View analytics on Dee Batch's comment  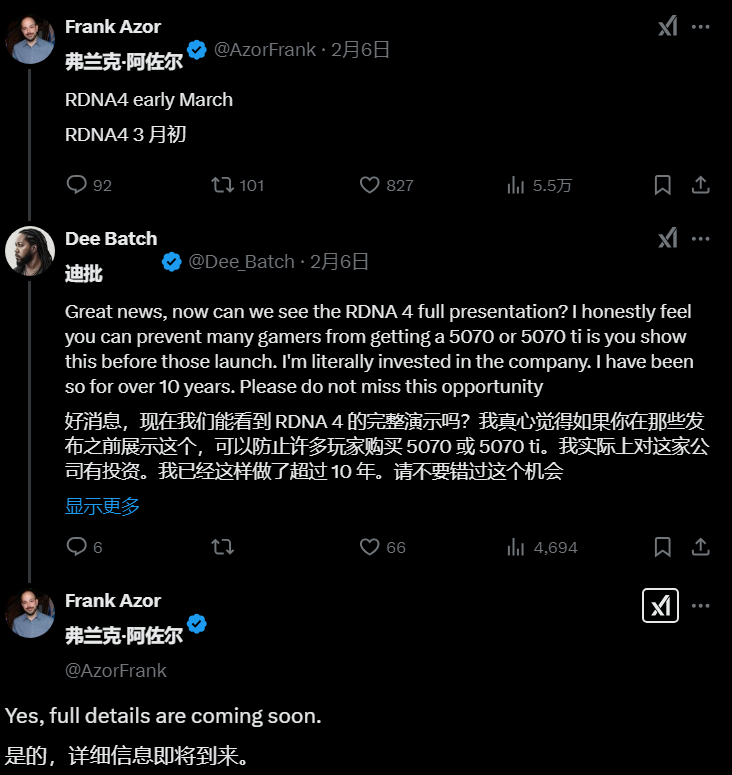pyautogui.click(x=516, y=547)
